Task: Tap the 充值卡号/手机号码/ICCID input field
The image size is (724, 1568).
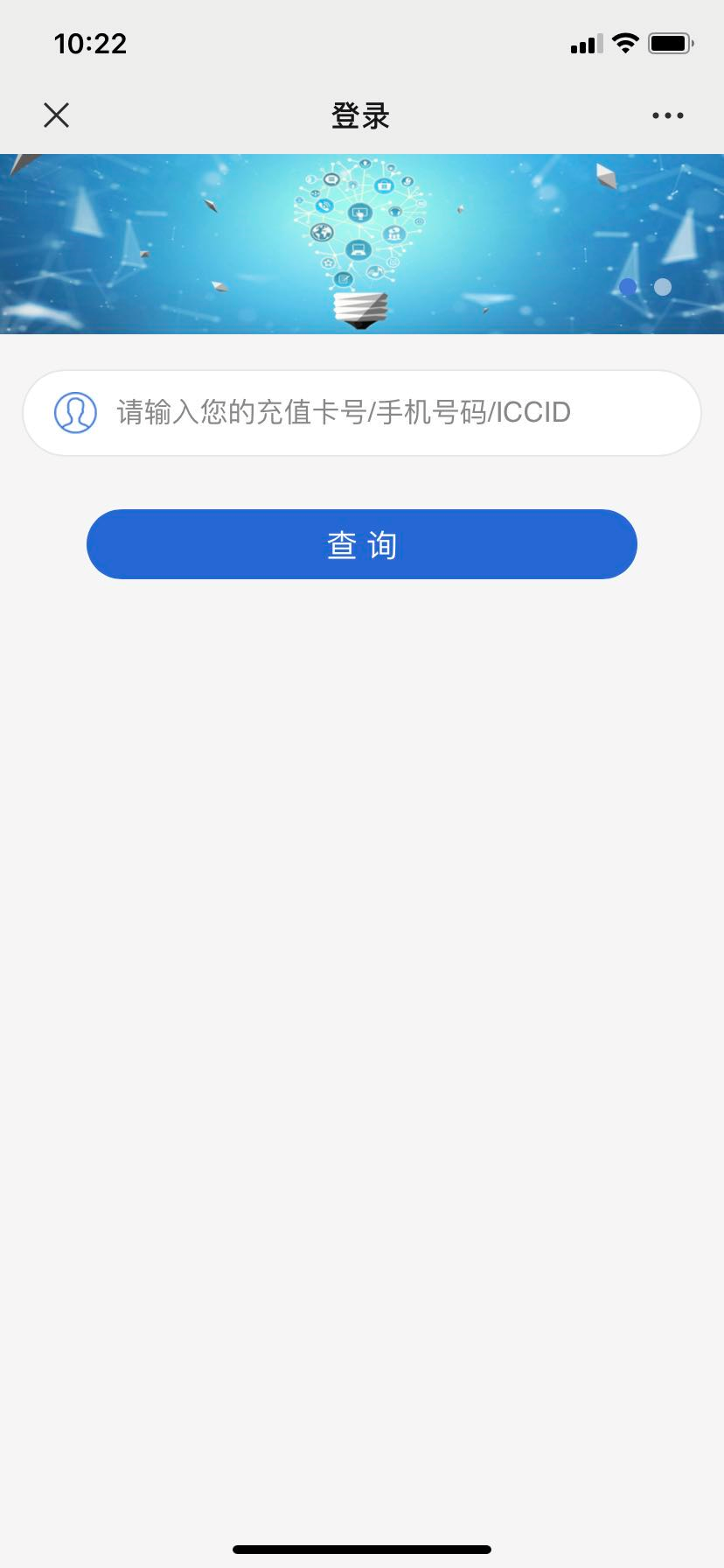Action: 362,412
